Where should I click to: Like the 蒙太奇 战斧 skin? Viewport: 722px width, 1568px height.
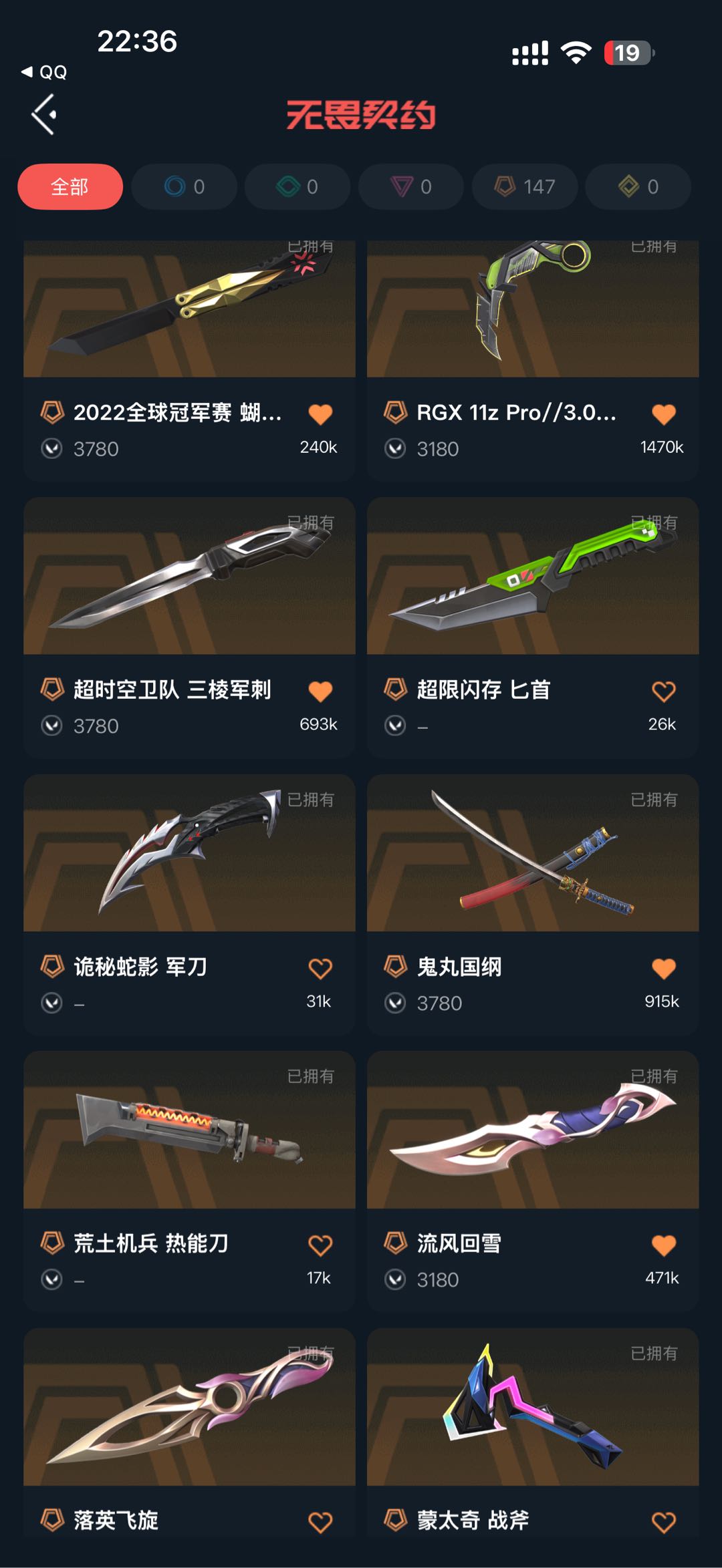[663, 1523]
